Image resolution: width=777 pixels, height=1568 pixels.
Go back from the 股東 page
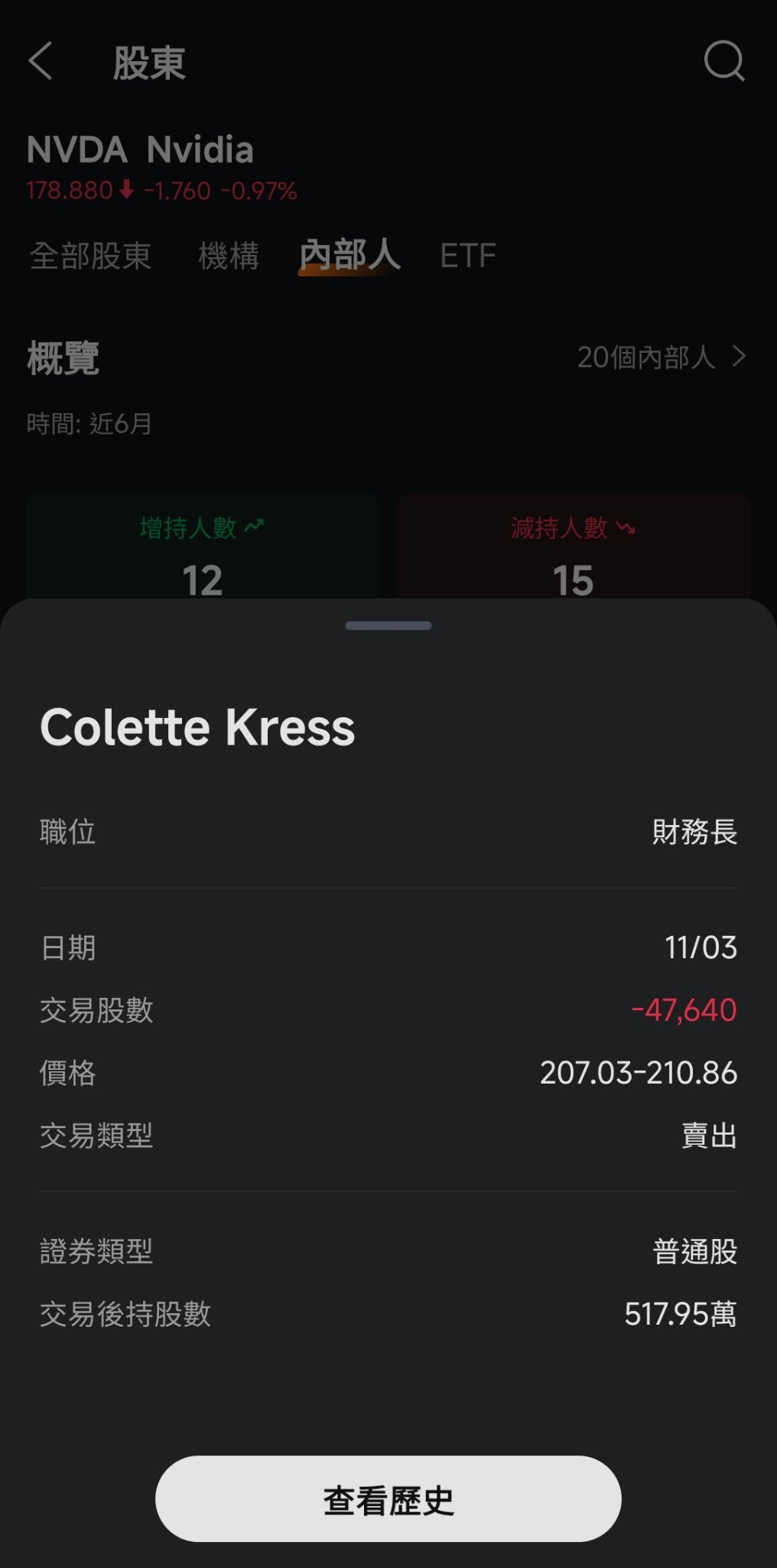click(41, 61)
